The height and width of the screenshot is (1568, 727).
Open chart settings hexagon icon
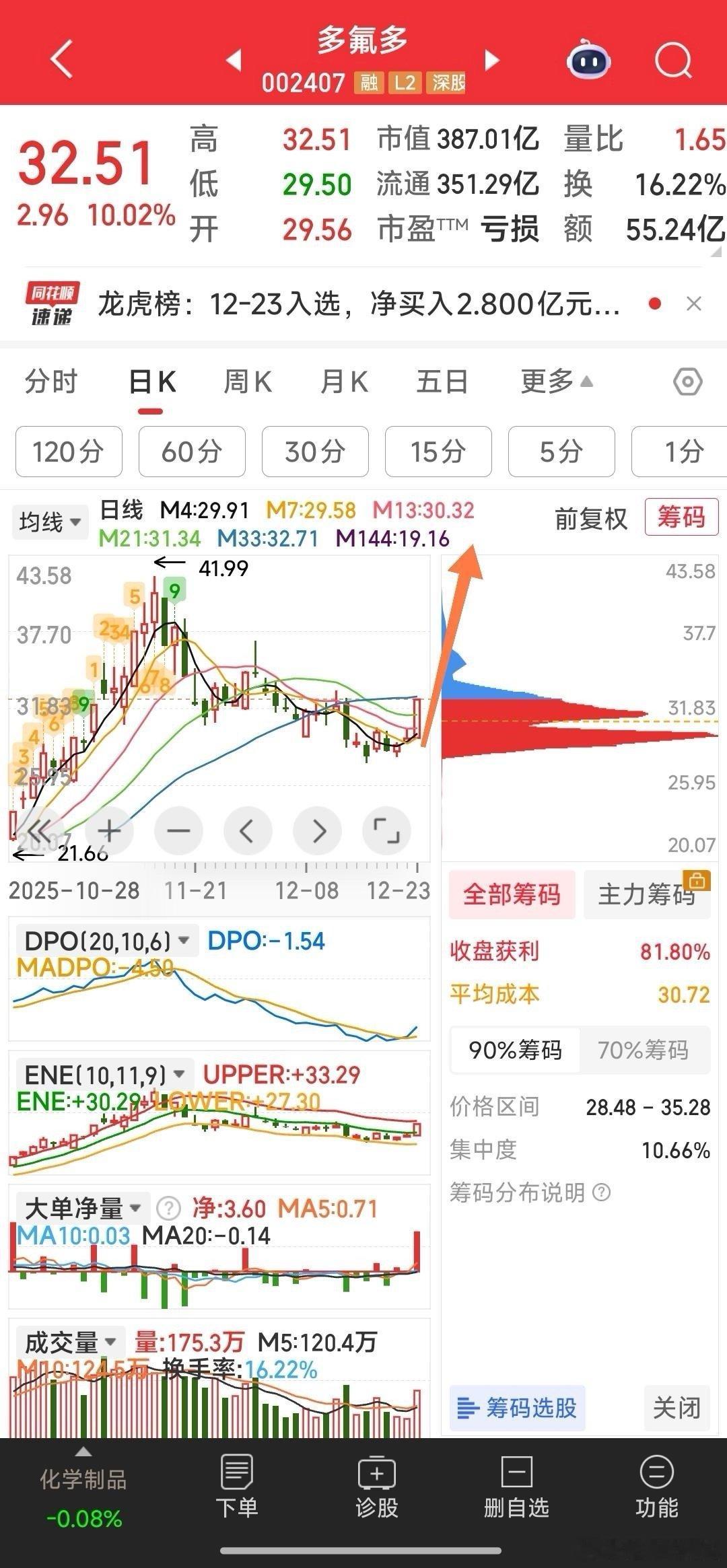click(x=687, y=382)
